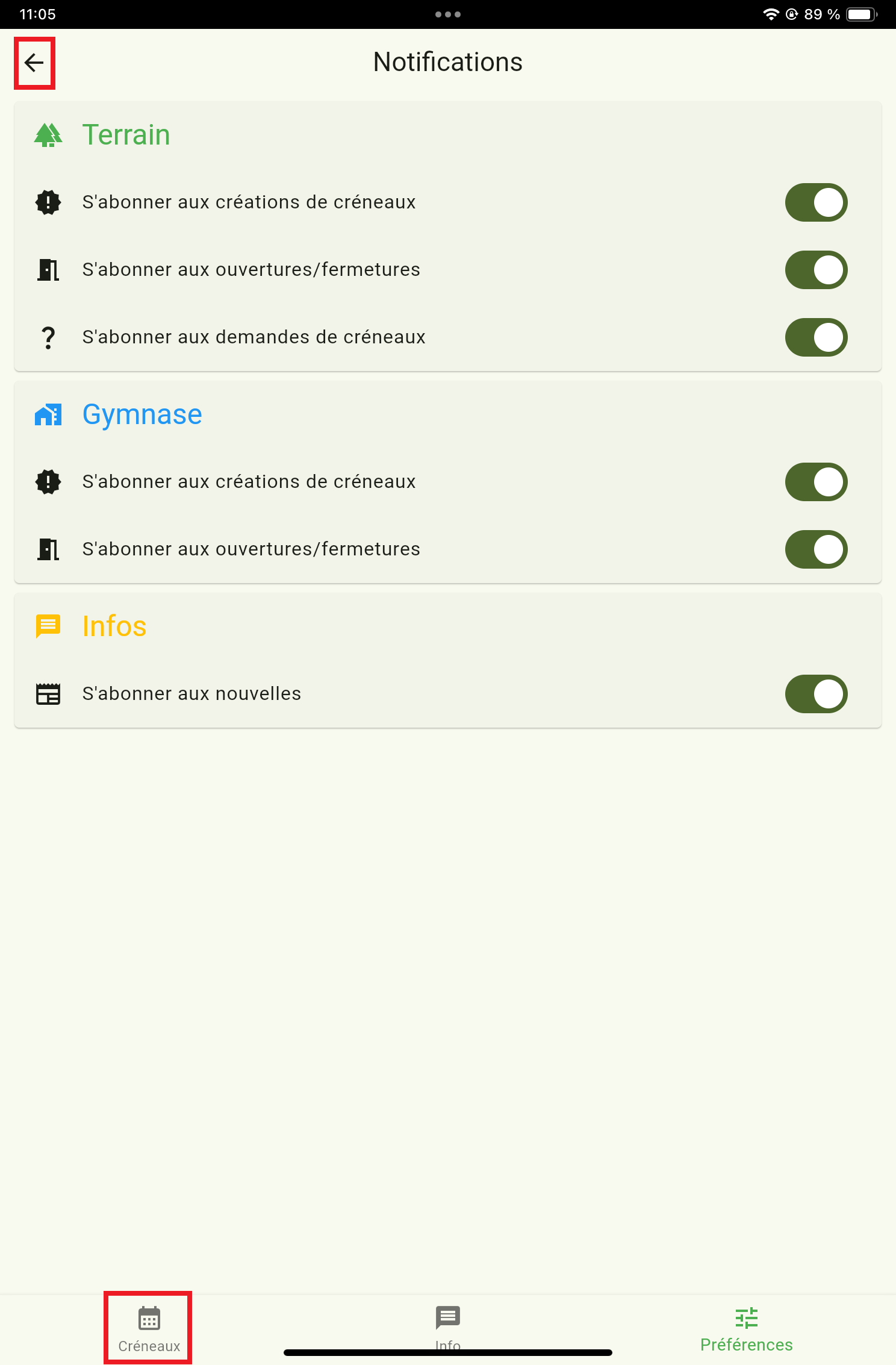This screenshot has height=1365, width=896.
Task: Switch off Gymnase créations de créneaux
Action: click(x=815, y=482)
